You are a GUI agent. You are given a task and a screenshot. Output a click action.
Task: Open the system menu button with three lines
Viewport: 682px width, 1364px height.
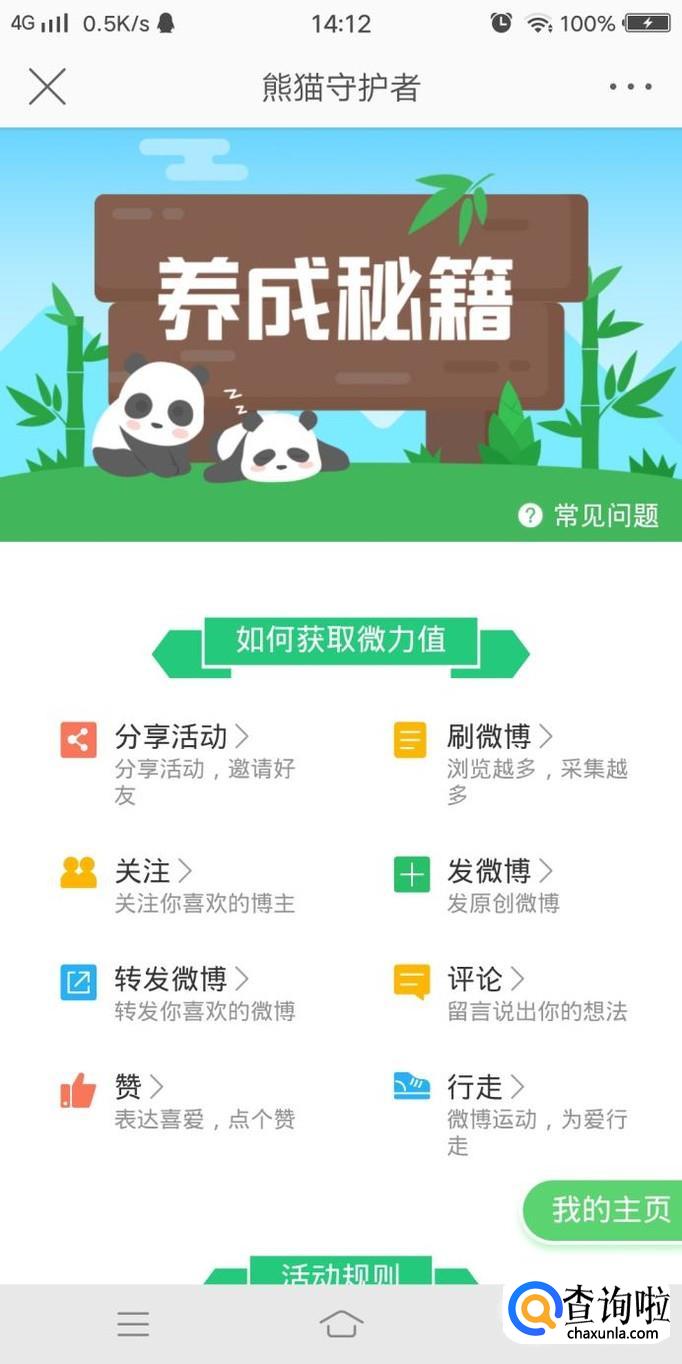pyautogui.click(x=133, y=1324)
